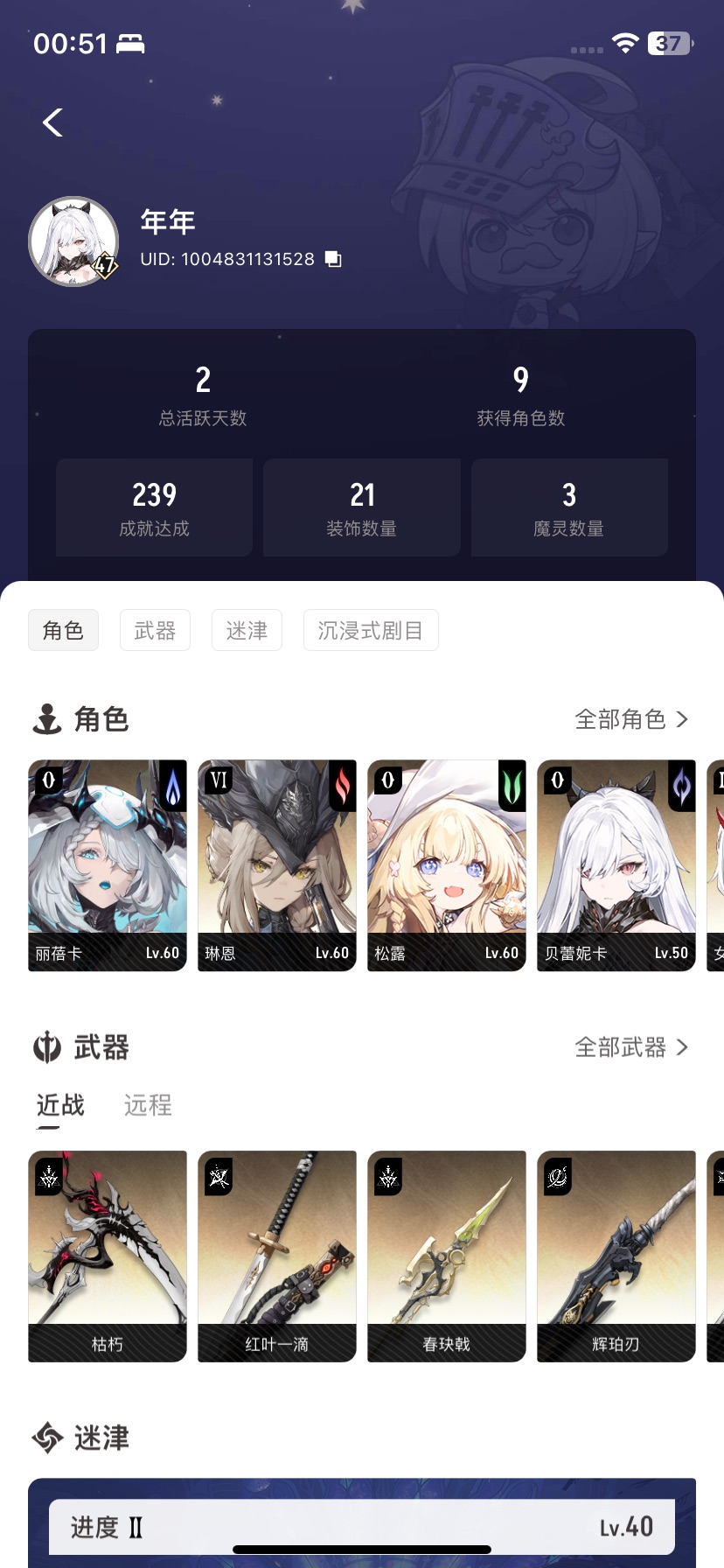This screenshot has height=1568, width=724.
Task: Tap the 年年 profile avatar
Action: pos(73,241)
